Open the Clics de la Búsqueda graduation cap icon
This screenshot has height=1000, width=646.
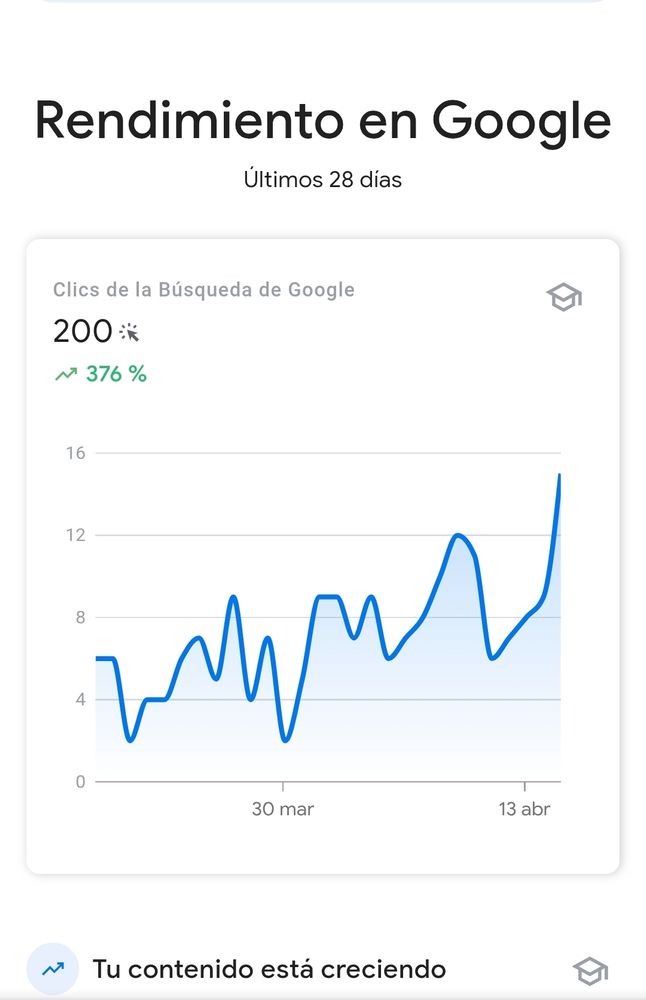point(564,297)
